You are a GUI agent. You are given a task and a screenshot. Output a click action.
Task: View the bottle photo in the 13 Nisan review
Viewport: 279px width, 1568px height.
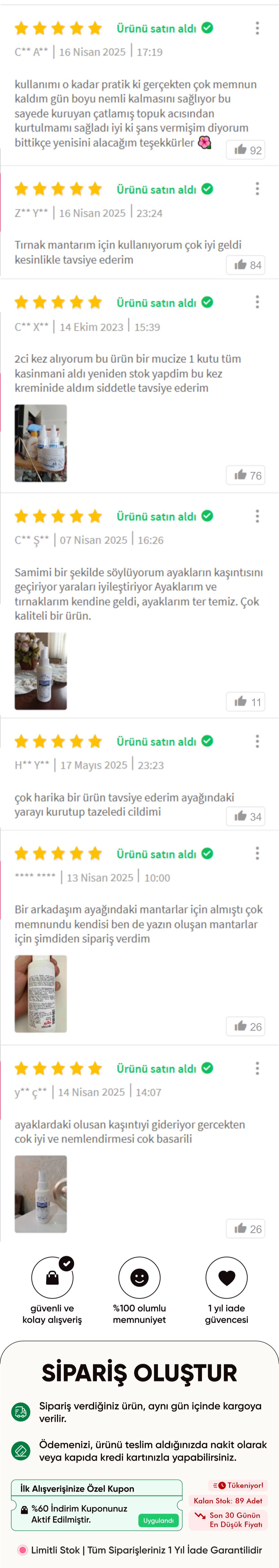point(41,993)
